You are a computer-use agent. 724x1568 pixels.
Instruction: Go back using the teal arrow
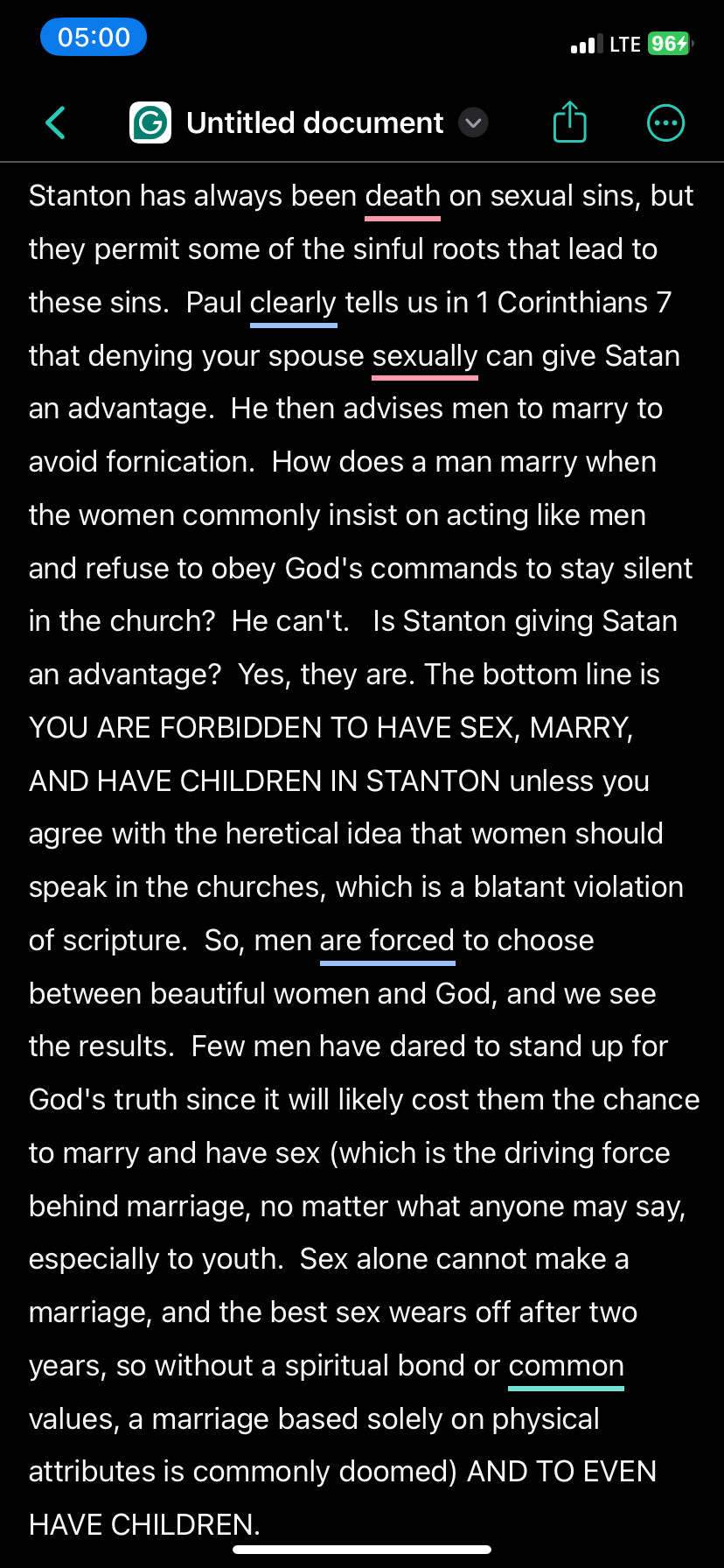tap(55, 122)
